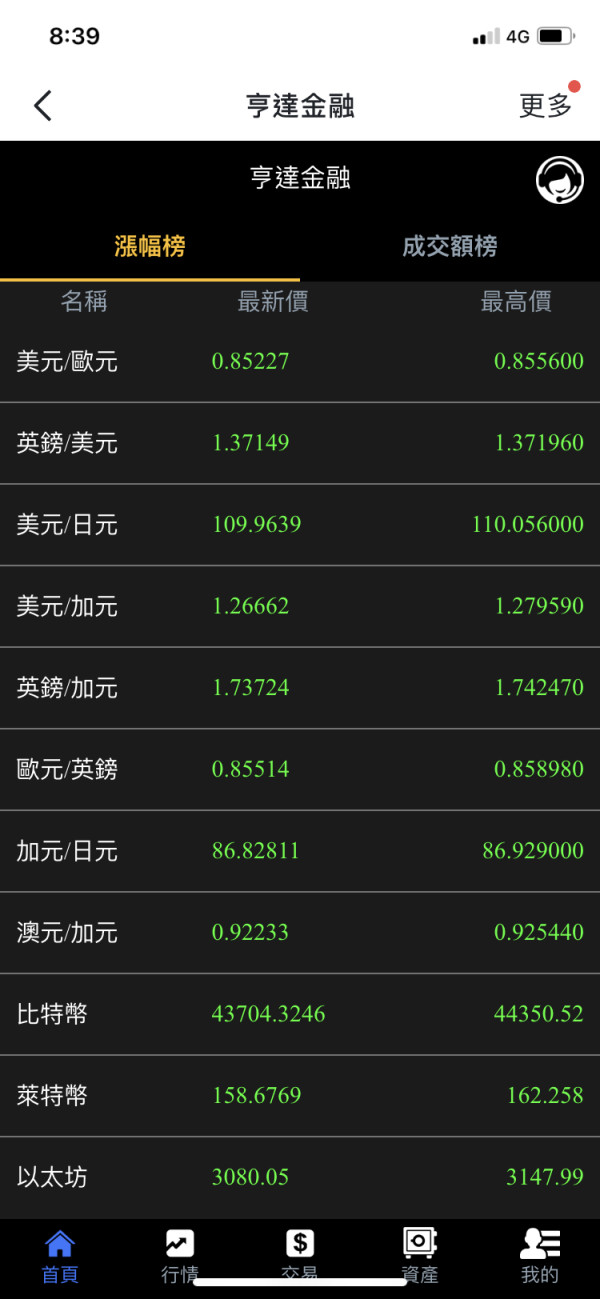View the 加元/日元 row
600x1299 pixels.
coord(300,852)
